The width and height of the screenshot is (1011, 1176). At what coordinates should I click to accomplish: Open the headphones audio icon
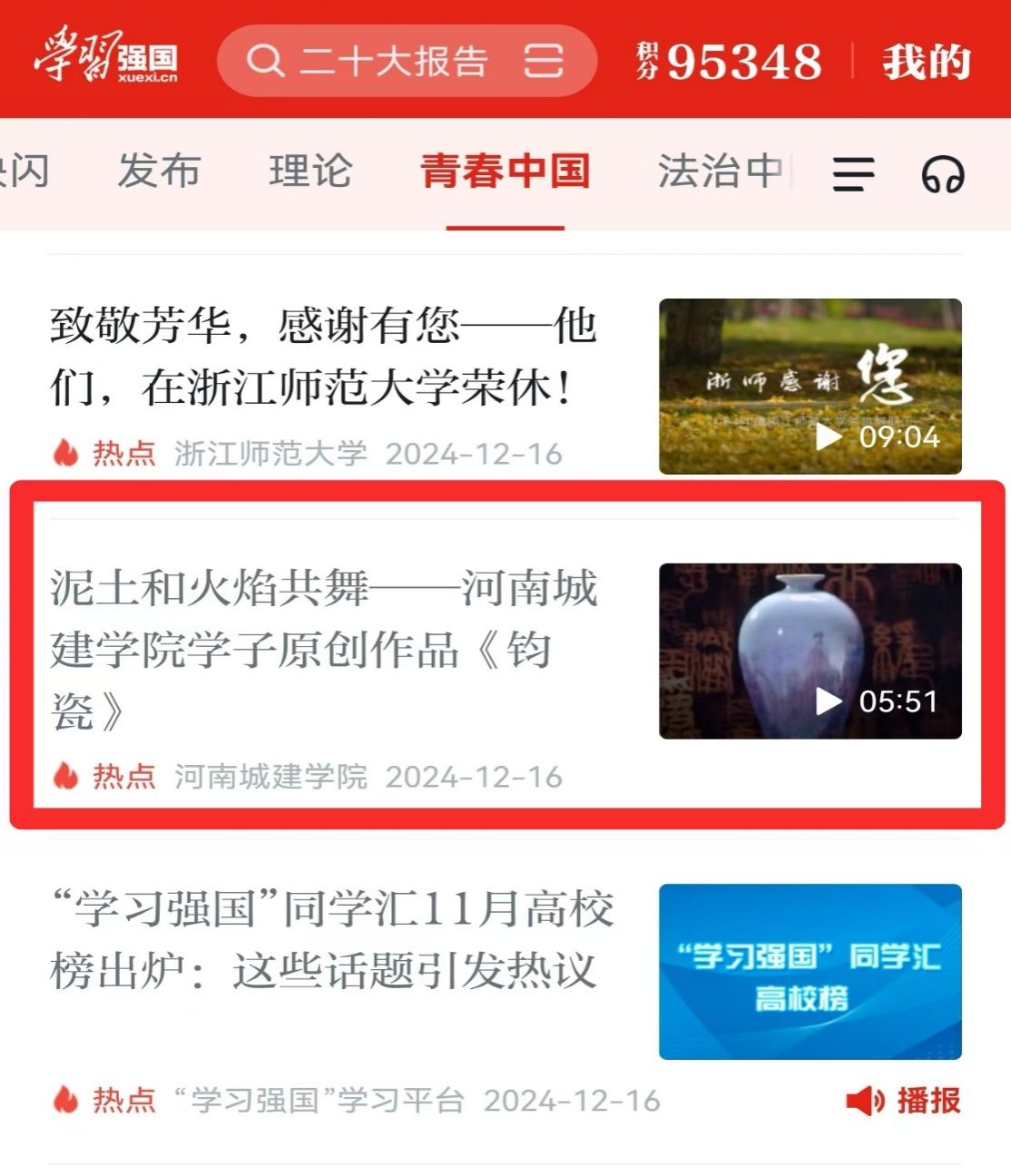pyautogui.click(x=943, y=173)
